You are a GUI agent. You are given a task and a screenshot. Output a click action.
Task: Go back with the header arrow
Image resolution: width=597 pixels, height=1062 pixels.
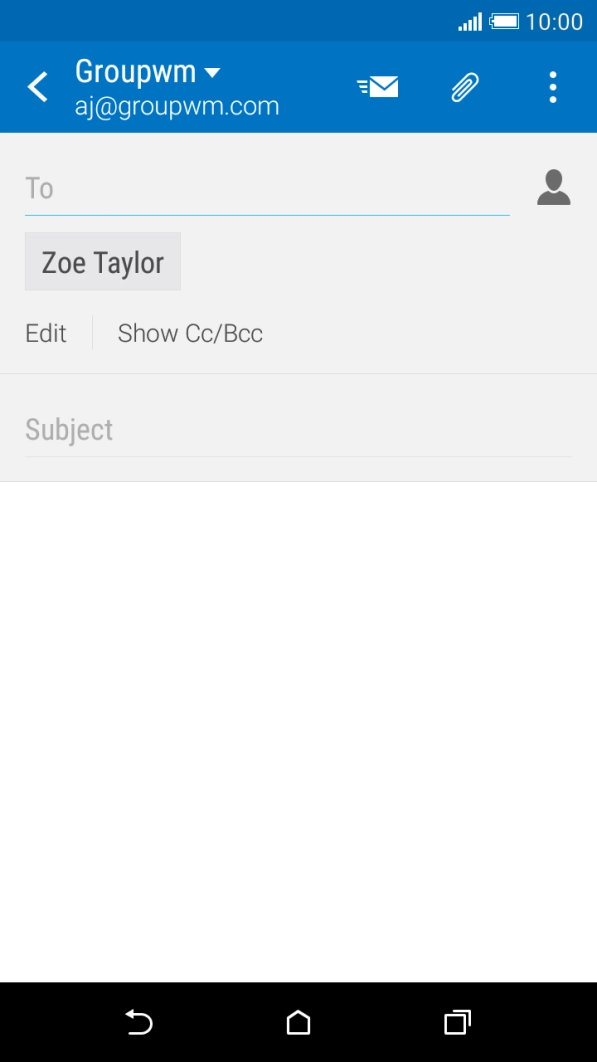point(38,87)
